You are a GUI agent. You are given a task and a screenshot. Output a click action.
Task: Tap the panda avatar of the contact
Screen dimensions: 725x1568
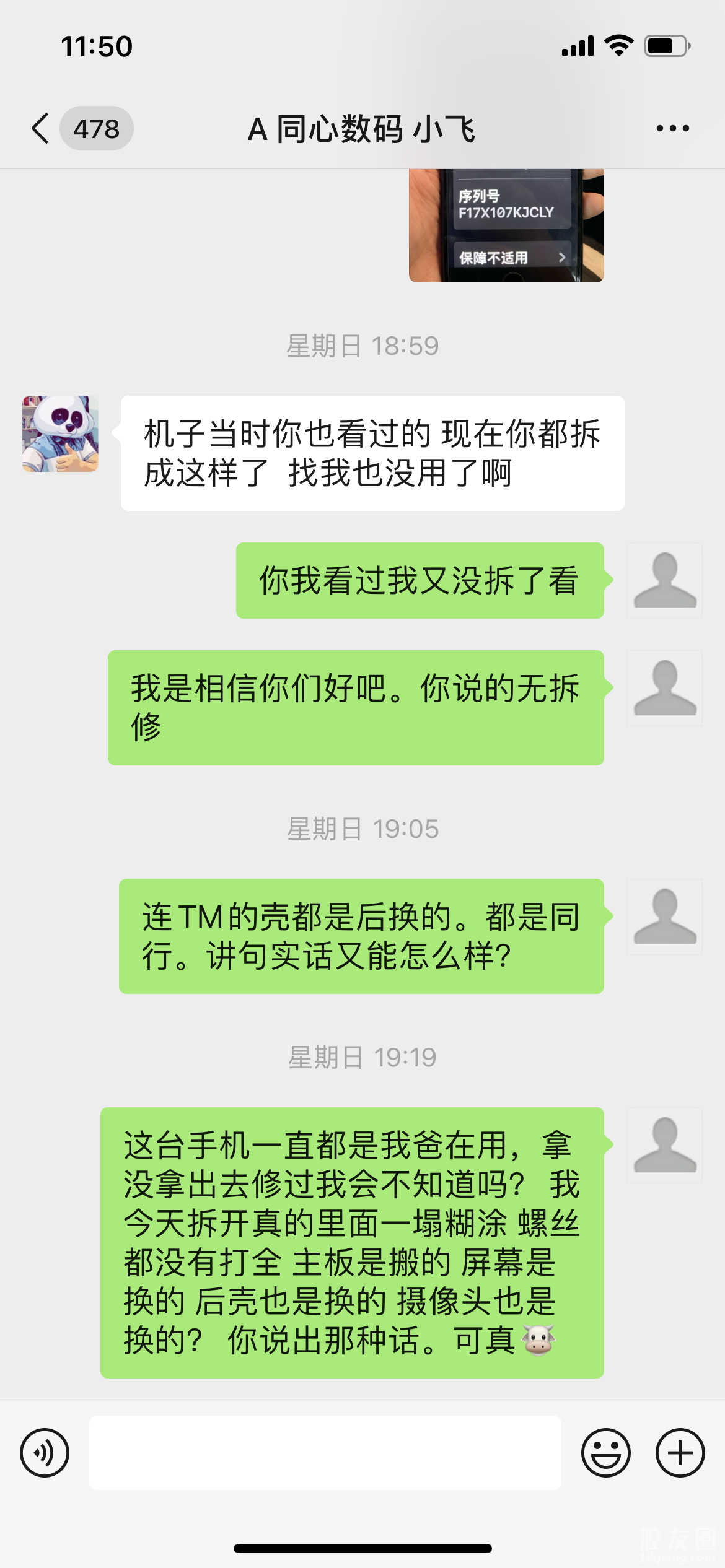[60, 434]
